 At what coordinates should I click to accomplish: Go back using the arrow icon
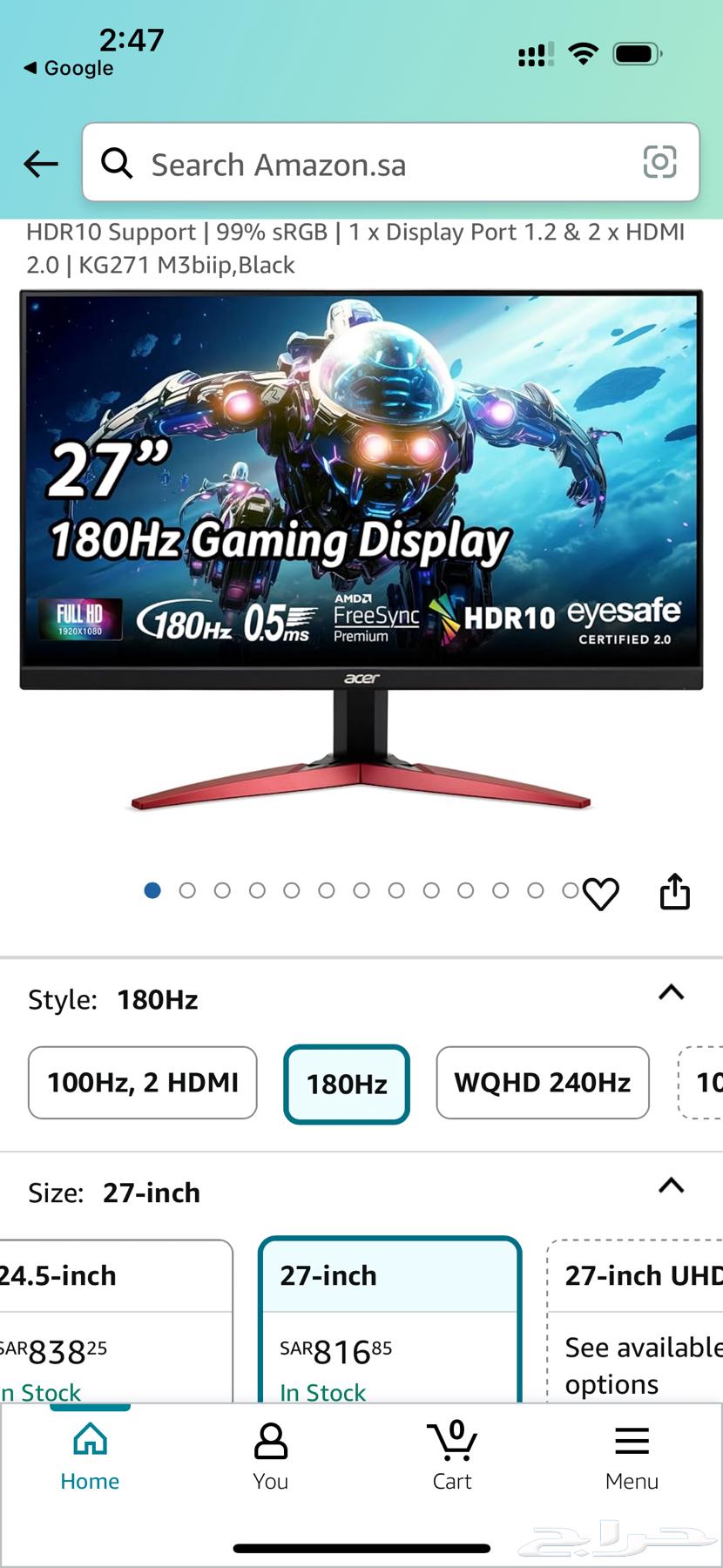[x=40, y=164]
